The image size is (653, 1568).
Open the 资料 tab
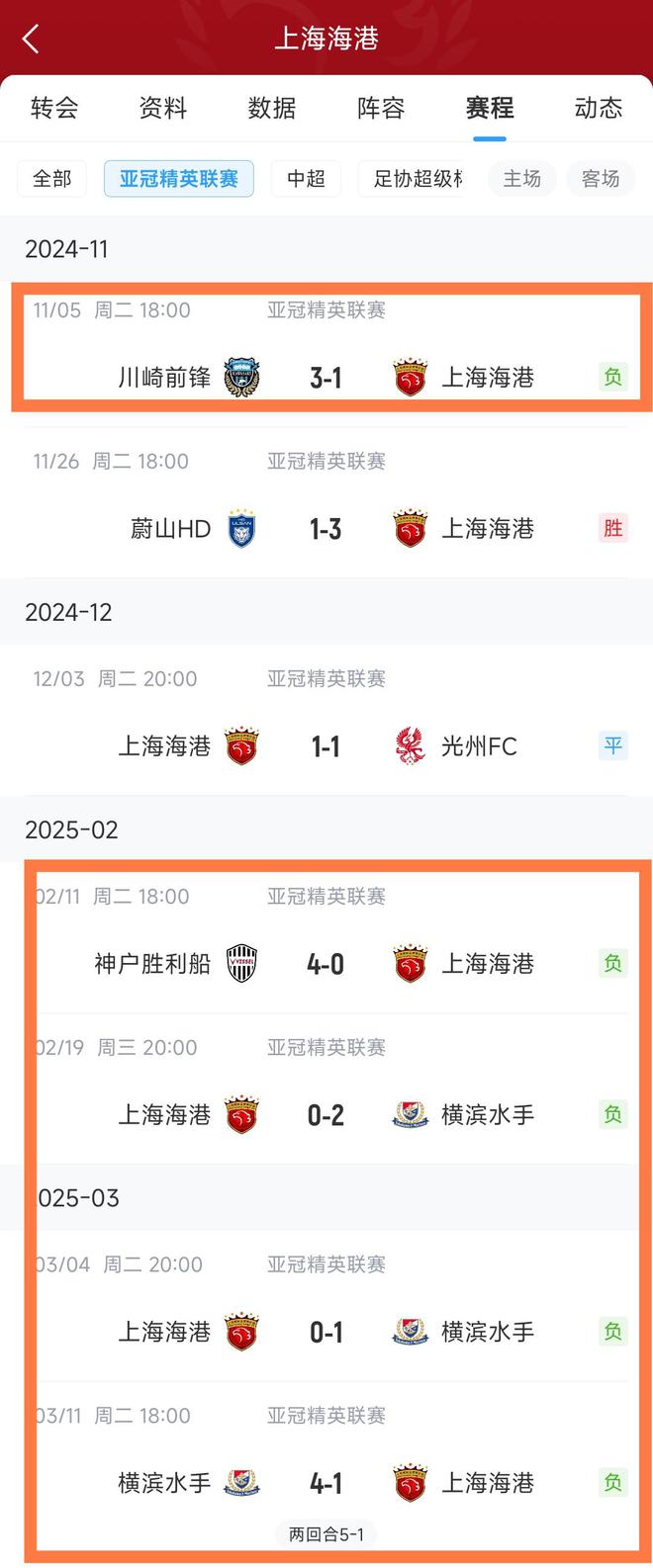point(163,108)
